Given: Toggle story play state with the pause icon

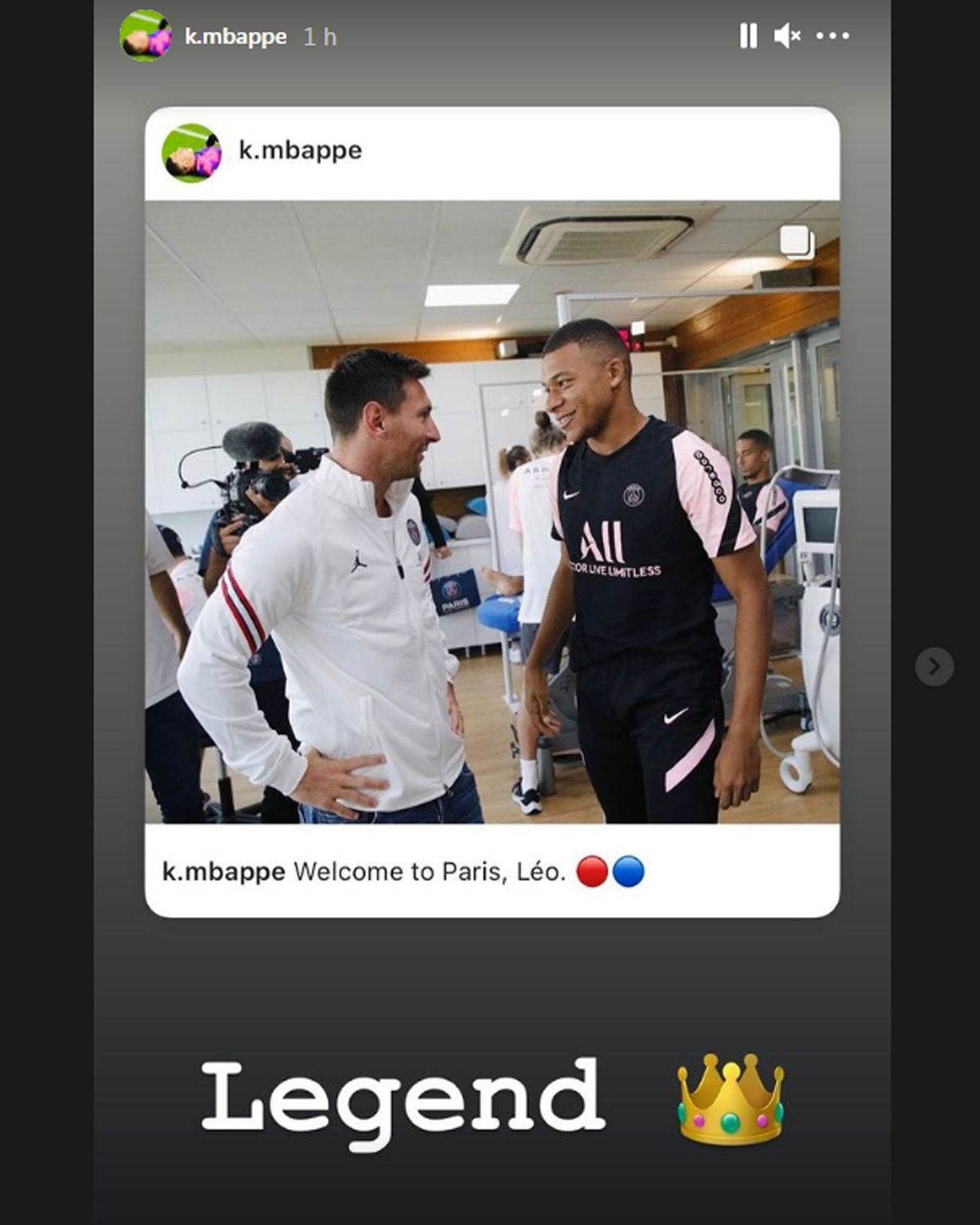Looking at the screenshot, I should 748,36.
